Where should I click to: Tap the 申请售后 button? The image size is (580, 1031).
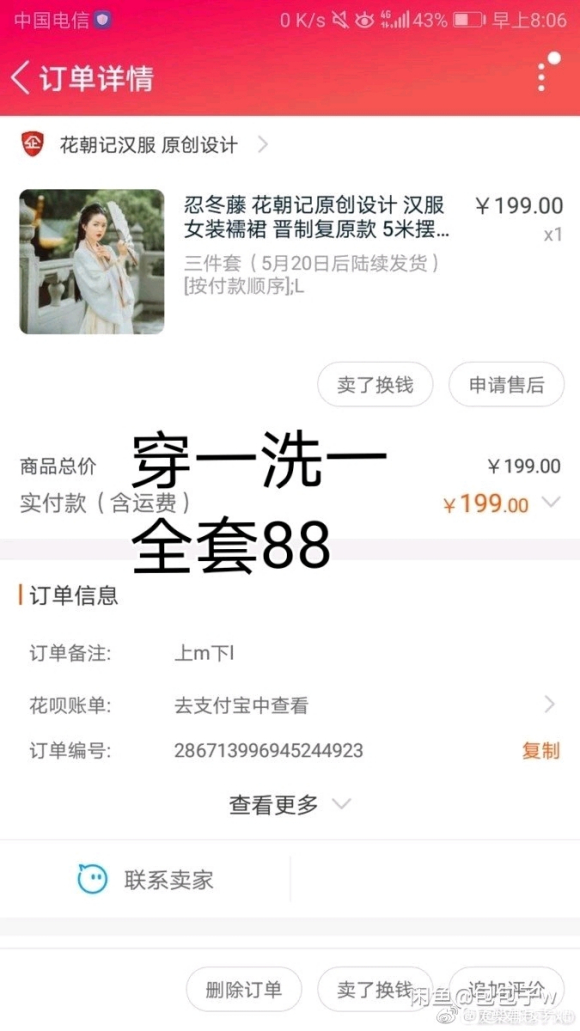(x=506, y=385)
